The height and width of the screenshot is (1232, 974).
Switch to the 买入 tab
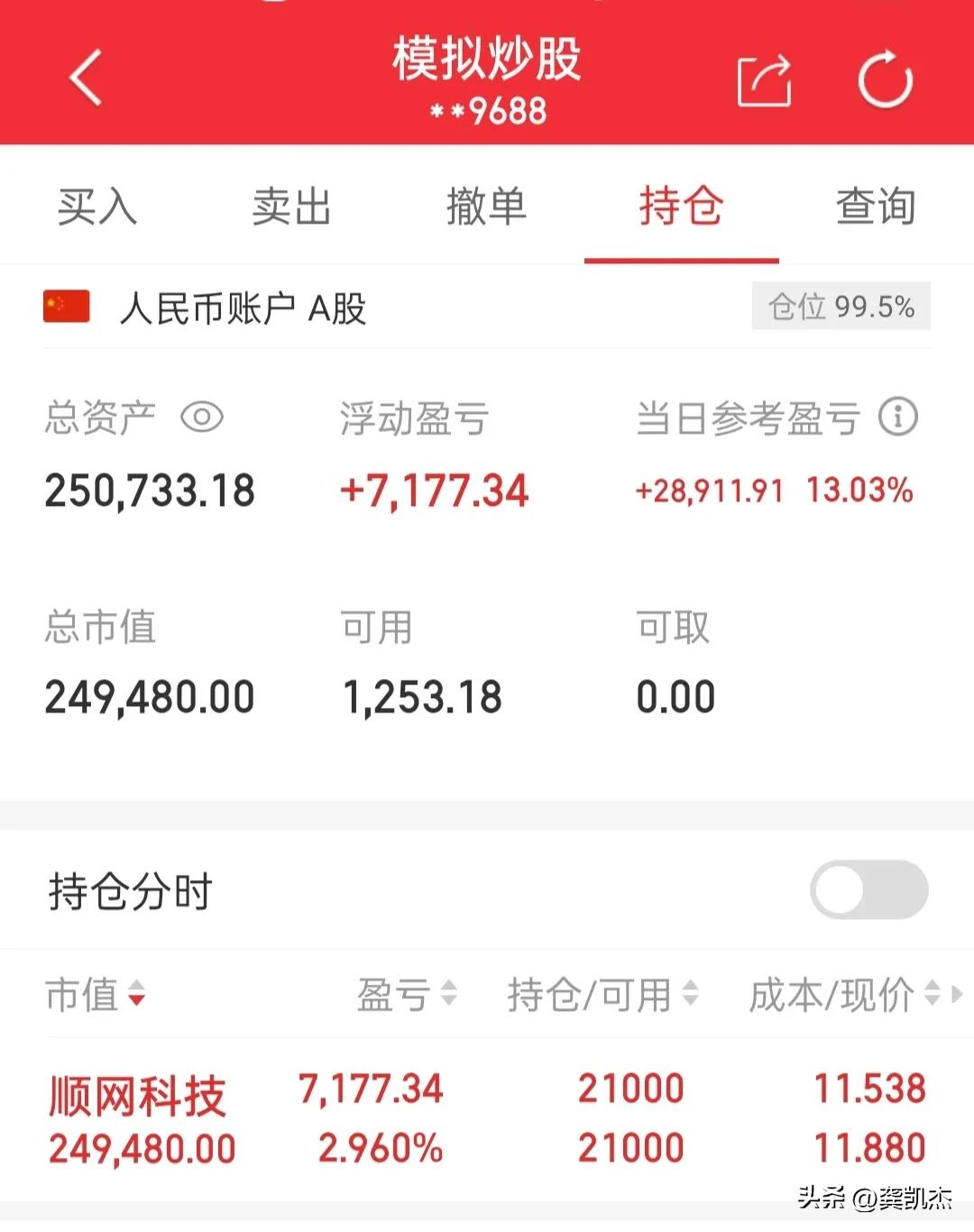(96, 207)
